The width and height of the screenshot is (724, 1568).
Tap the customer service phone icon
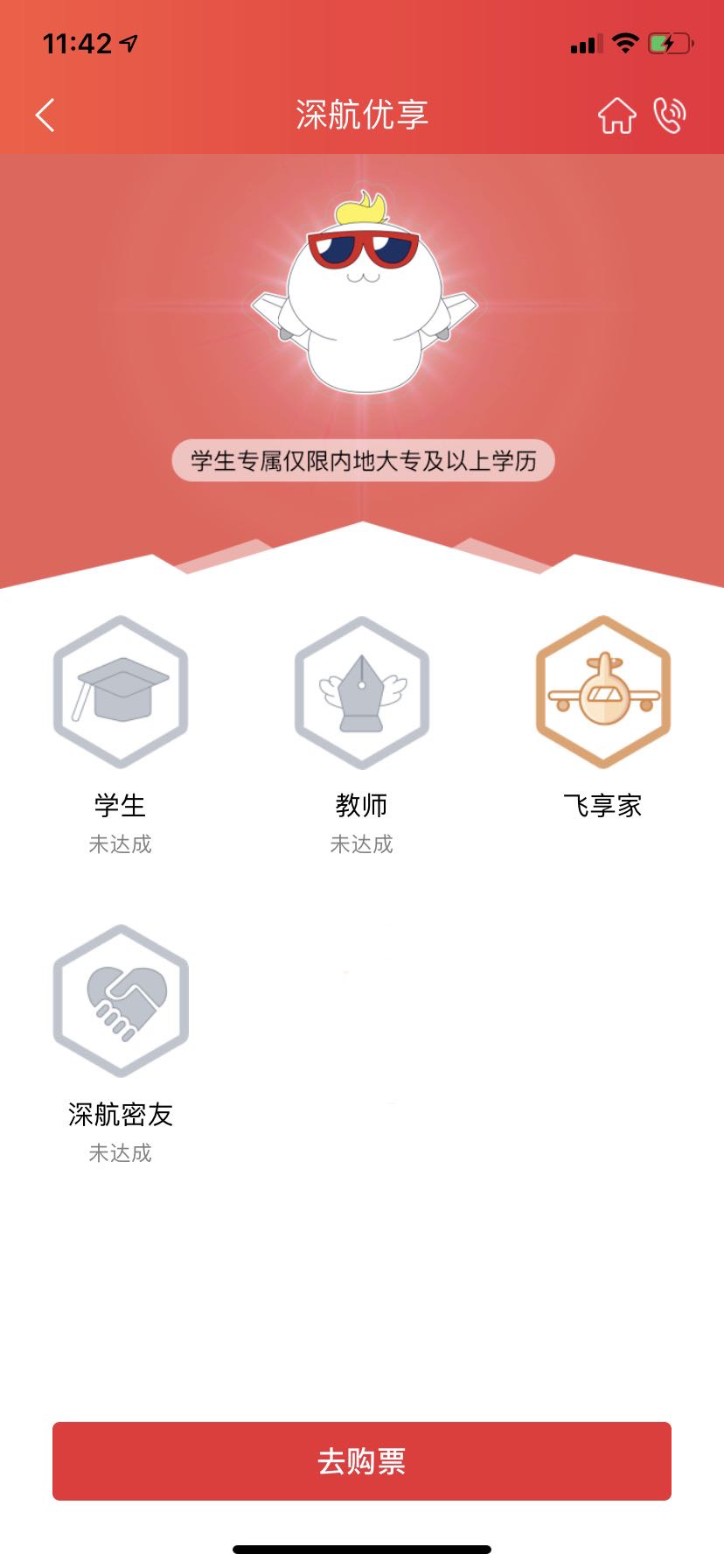pos(670,115)
